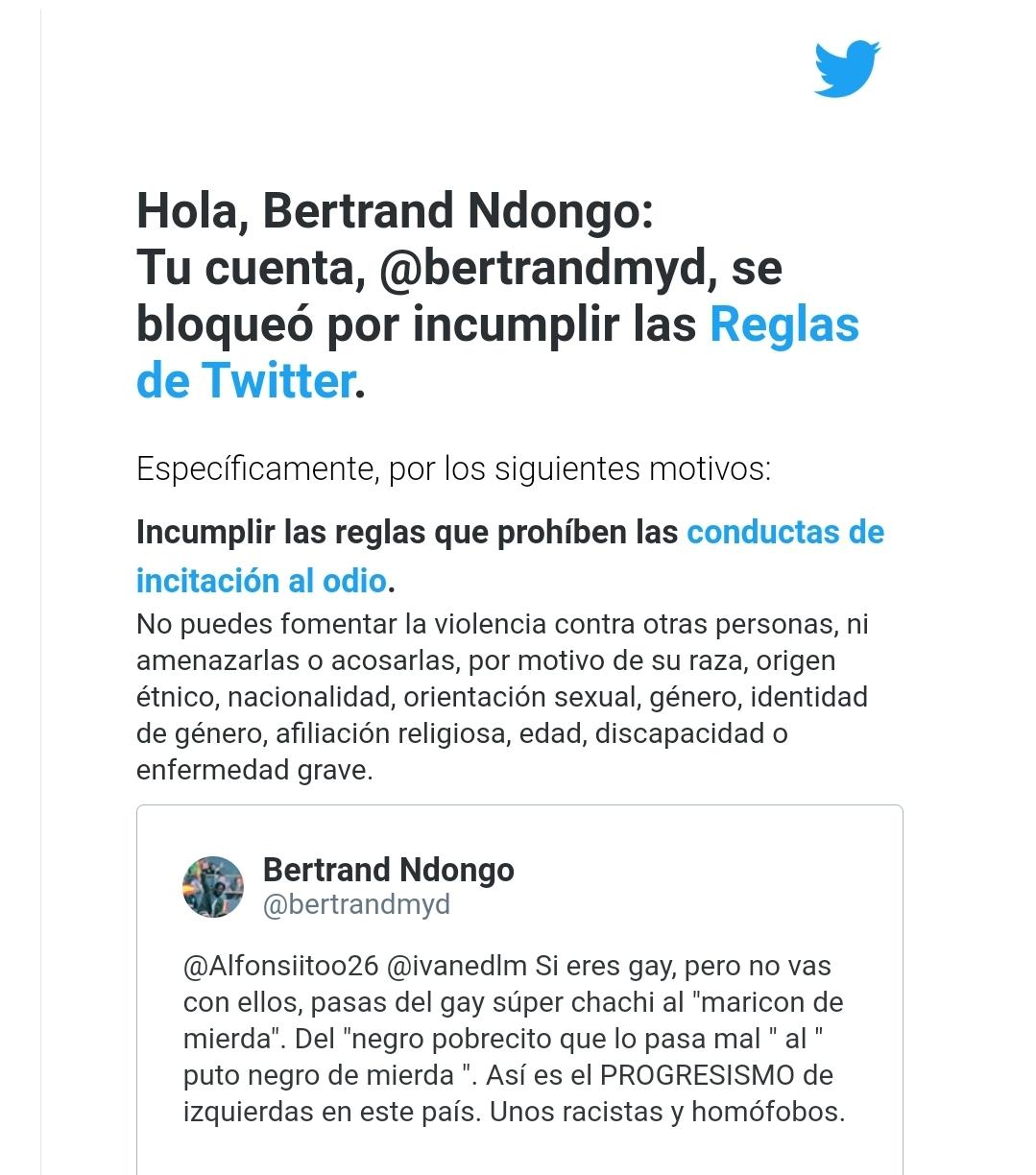1036x1175 pixels.
Task: Open the Reglas de Twitter link
Action: [783, 324]
